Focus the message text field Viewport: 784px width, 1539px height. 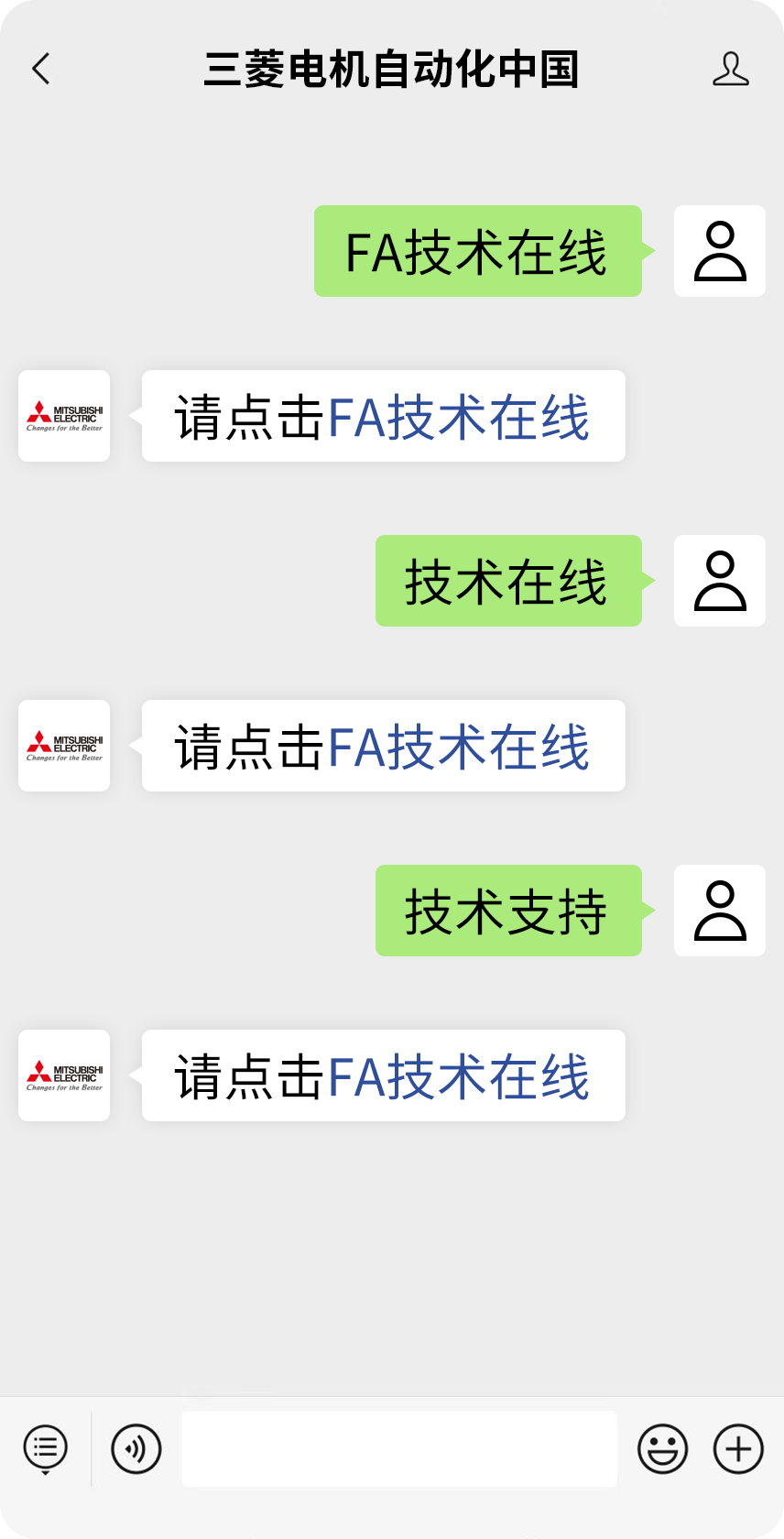398,1448
